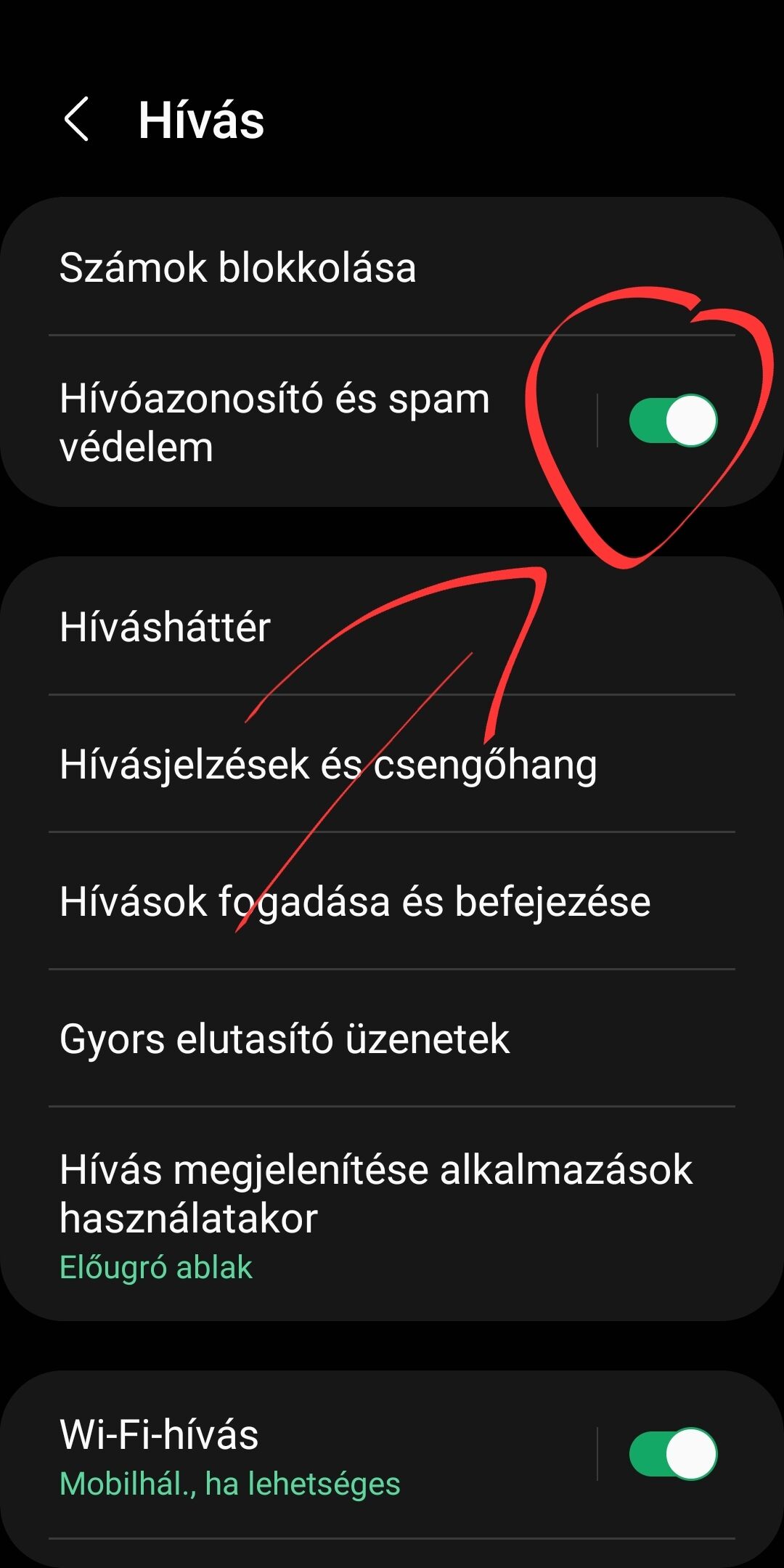The image size is (784, 1568).
Task: Turn off the Wi-Fi-hívás switch
Action: [672, 1454]
